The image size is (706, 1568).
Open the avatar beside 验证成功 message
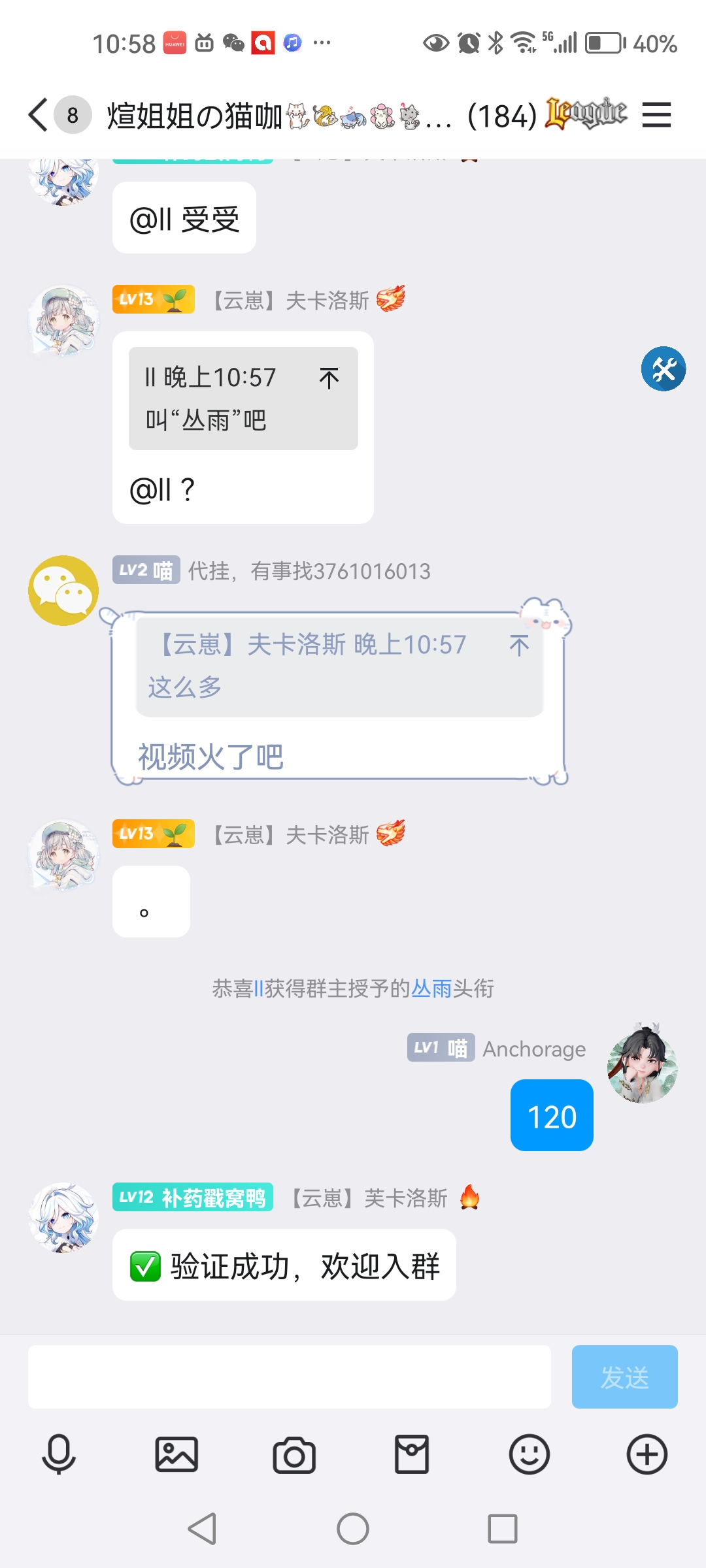[63, 1217]
